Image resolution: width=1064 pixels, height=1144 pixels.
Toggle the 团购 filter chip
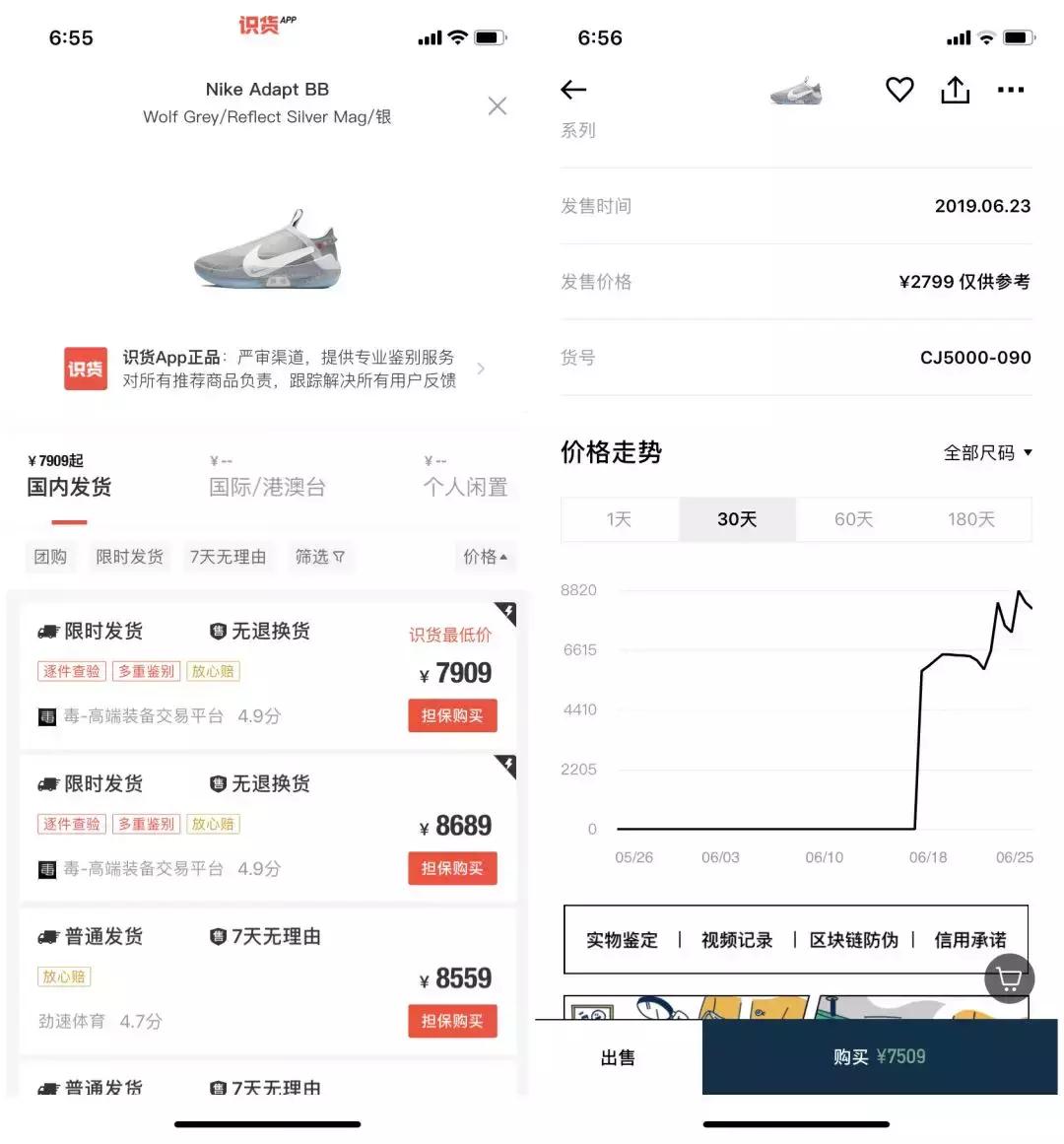[x=49, y=556]
